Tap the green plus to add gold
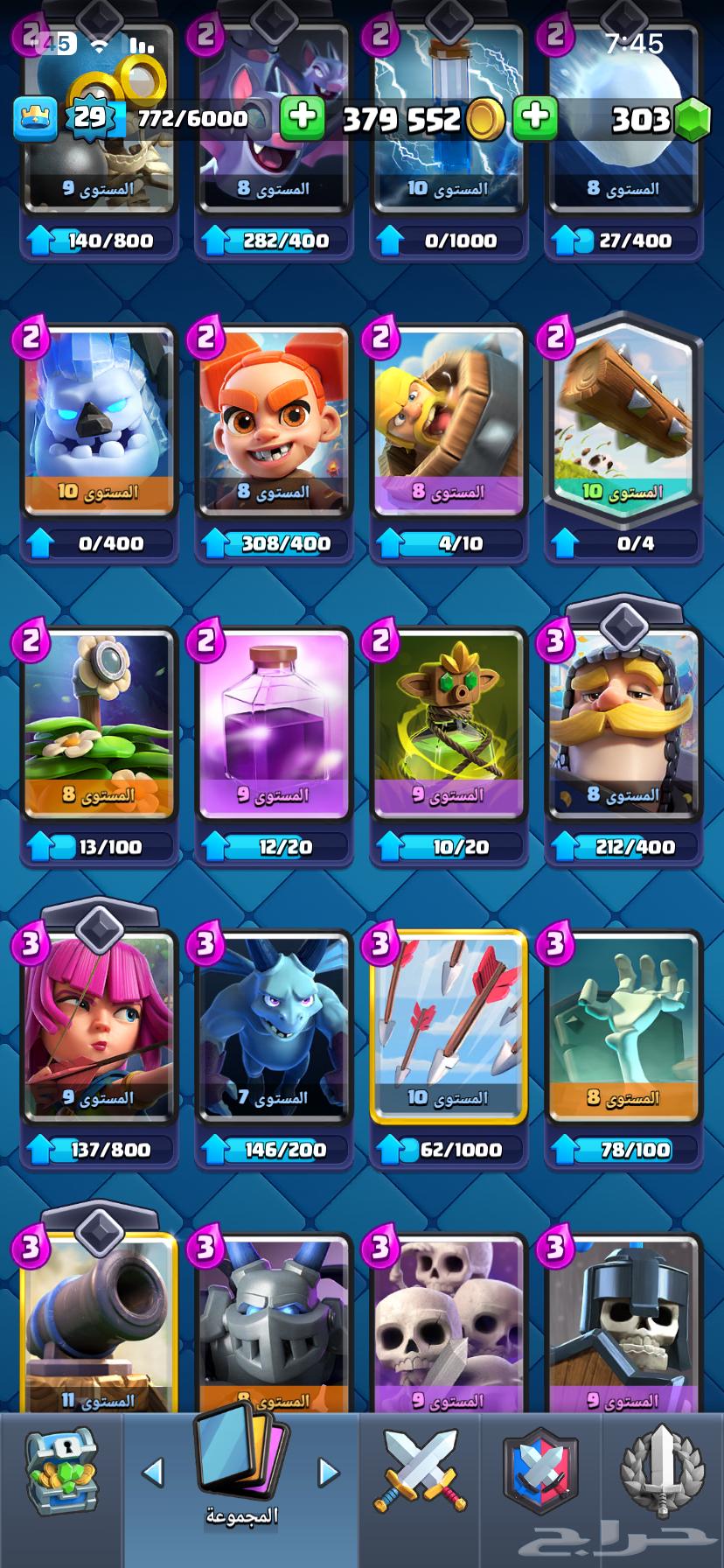The height and width of the screenshot is (1568, 724). 303,117
